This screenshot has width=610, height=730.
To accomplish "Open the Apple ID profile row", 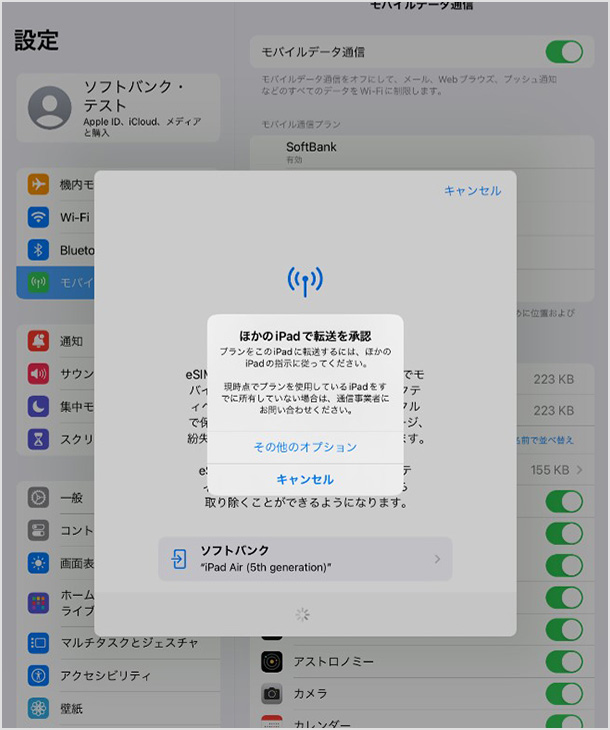I will tap(118, 107).
